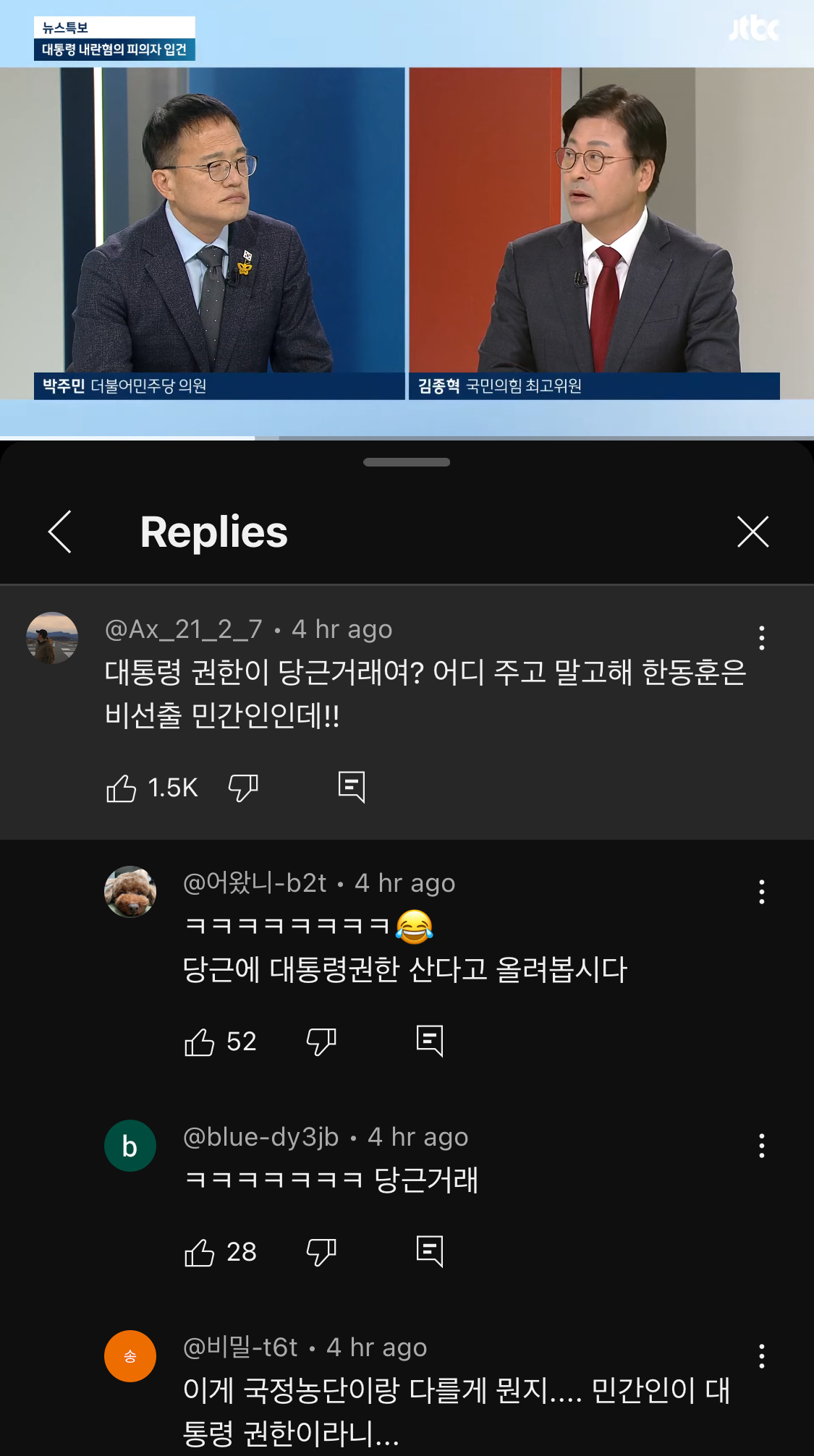This screenshot has height=1456, width=814.
Task: Dislike the reply from @blue-dy3jb
Action: point(321,1252)
